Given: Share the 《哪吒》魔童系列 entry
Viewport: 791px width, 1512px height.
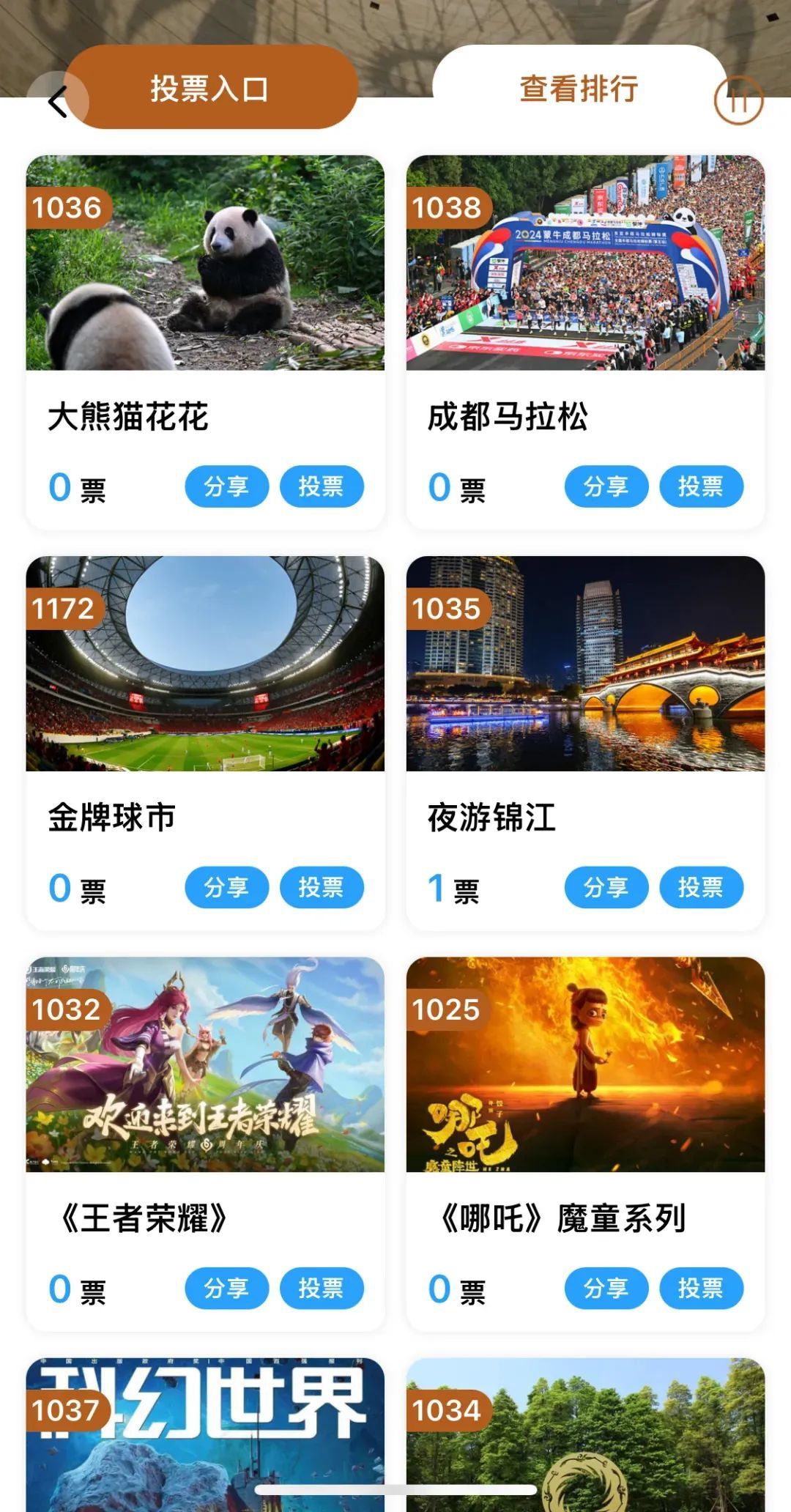Looking at the screenshot, I should [606, 1288].
